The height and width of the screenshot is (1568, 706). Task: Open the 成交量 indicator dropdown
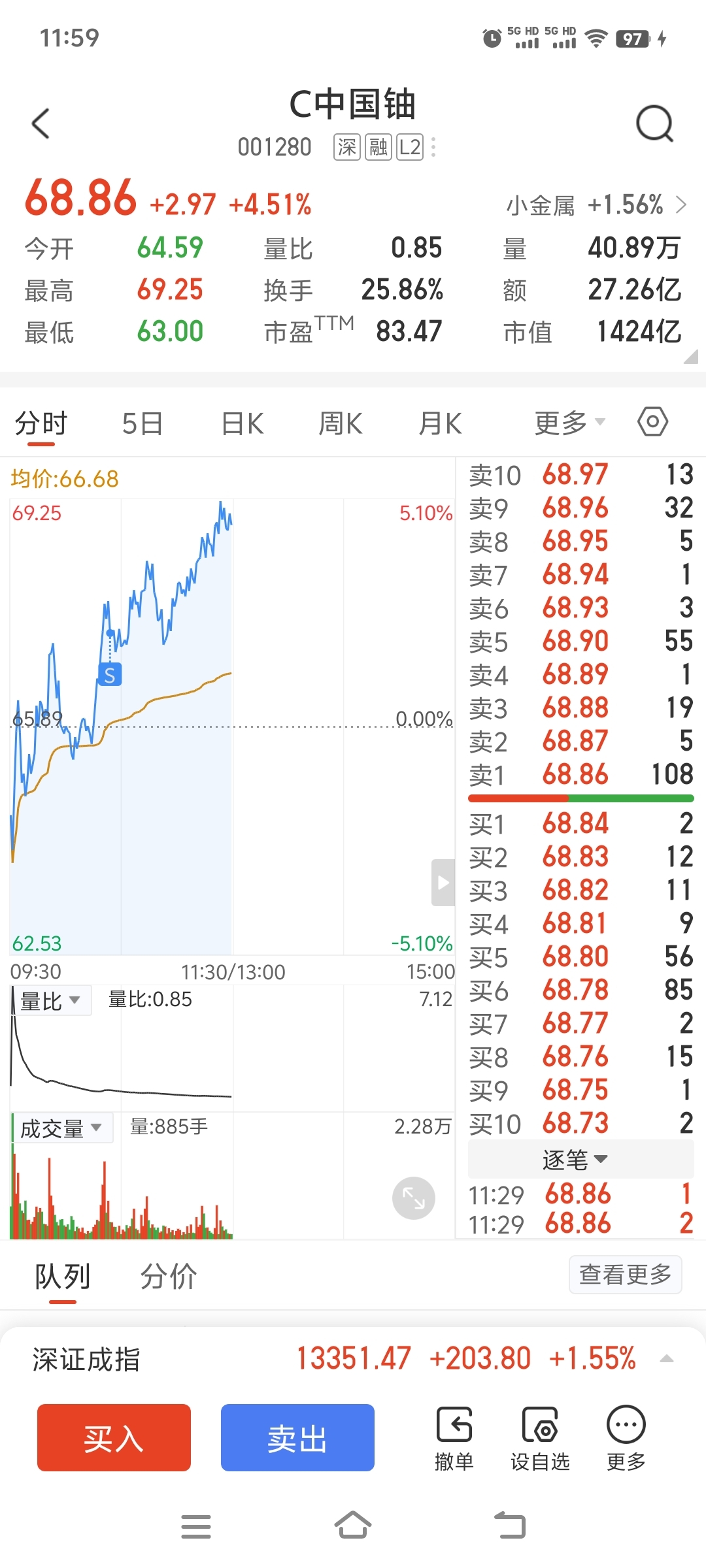pos(62,1128)
